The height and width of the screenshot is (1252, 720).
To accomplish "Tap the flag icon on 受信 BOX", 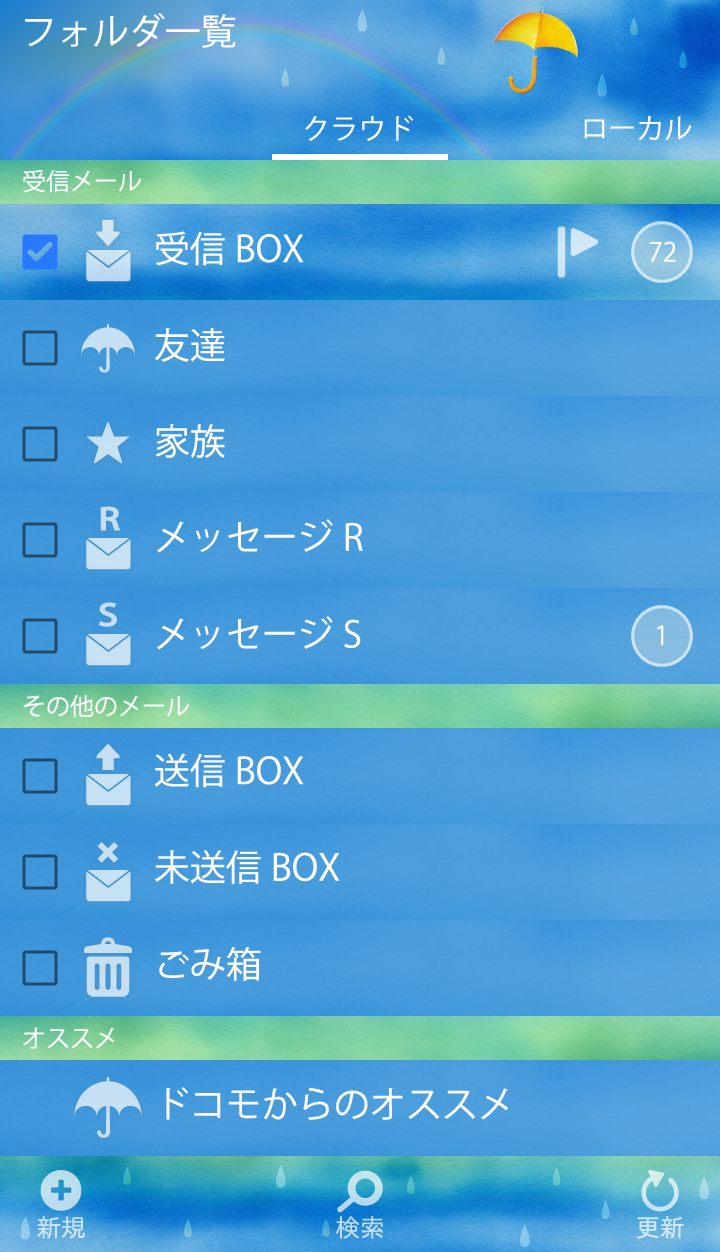I will (x=577, y=250).
